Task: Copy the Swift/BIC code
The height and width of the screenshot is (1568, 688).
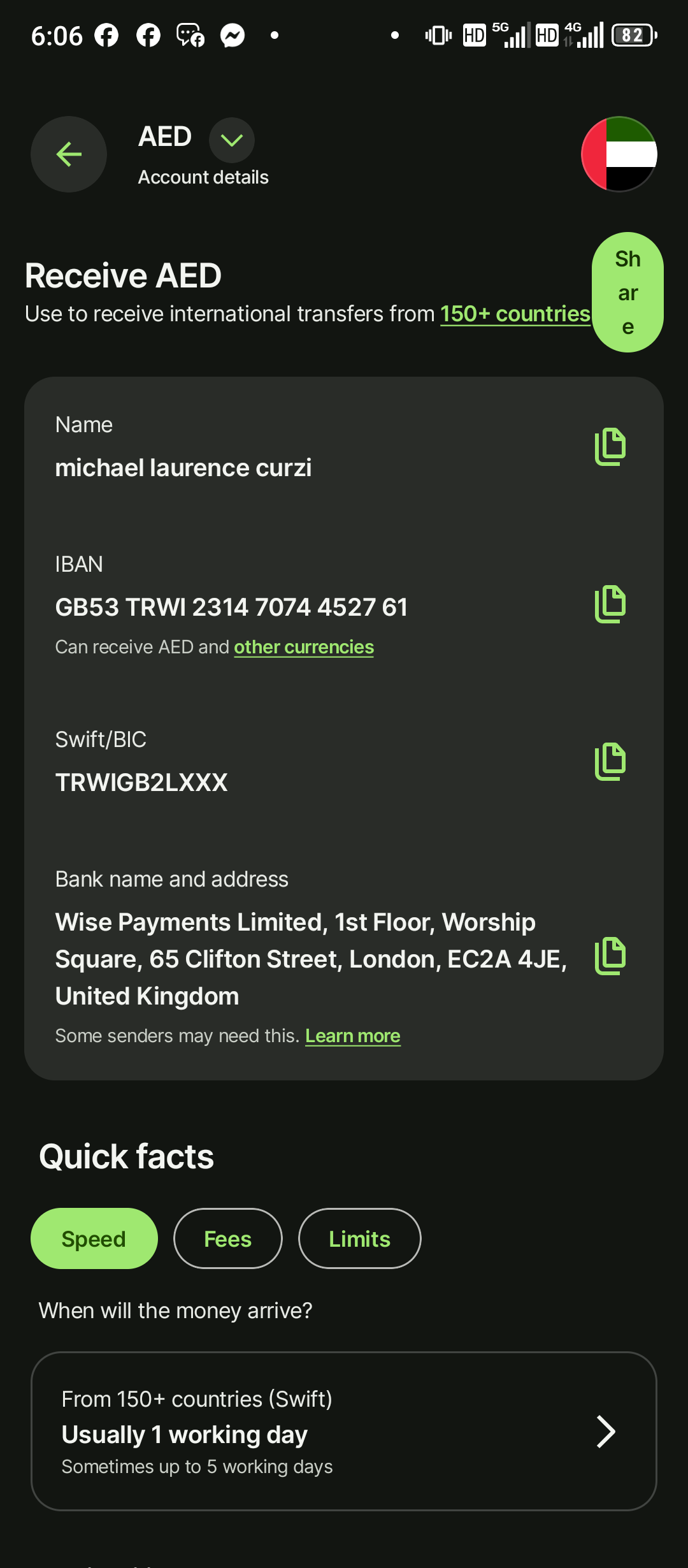Action: coord(610,762)
